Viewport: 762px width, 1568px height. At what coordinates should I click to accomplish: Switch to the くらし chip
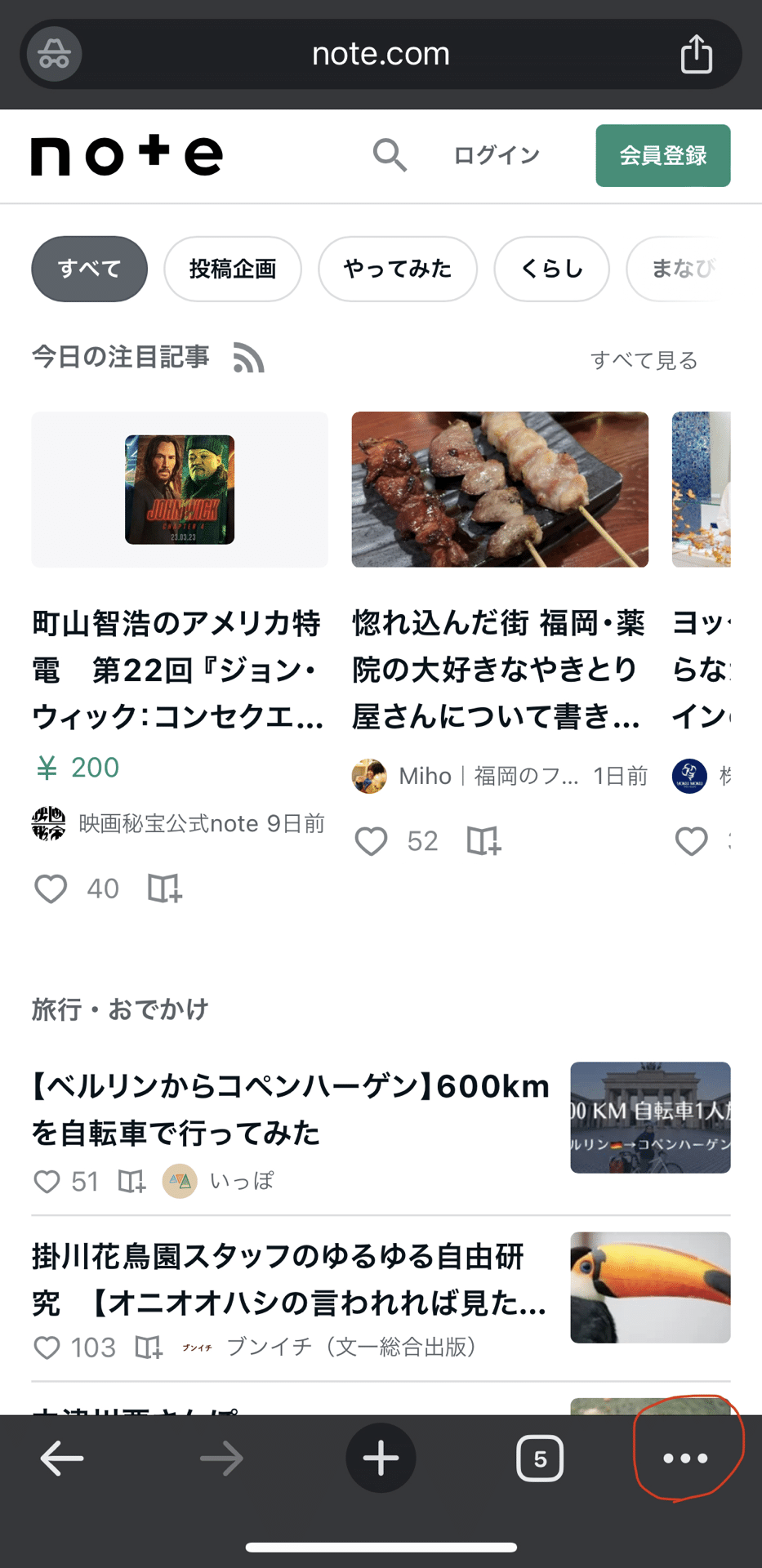[551, 269]
